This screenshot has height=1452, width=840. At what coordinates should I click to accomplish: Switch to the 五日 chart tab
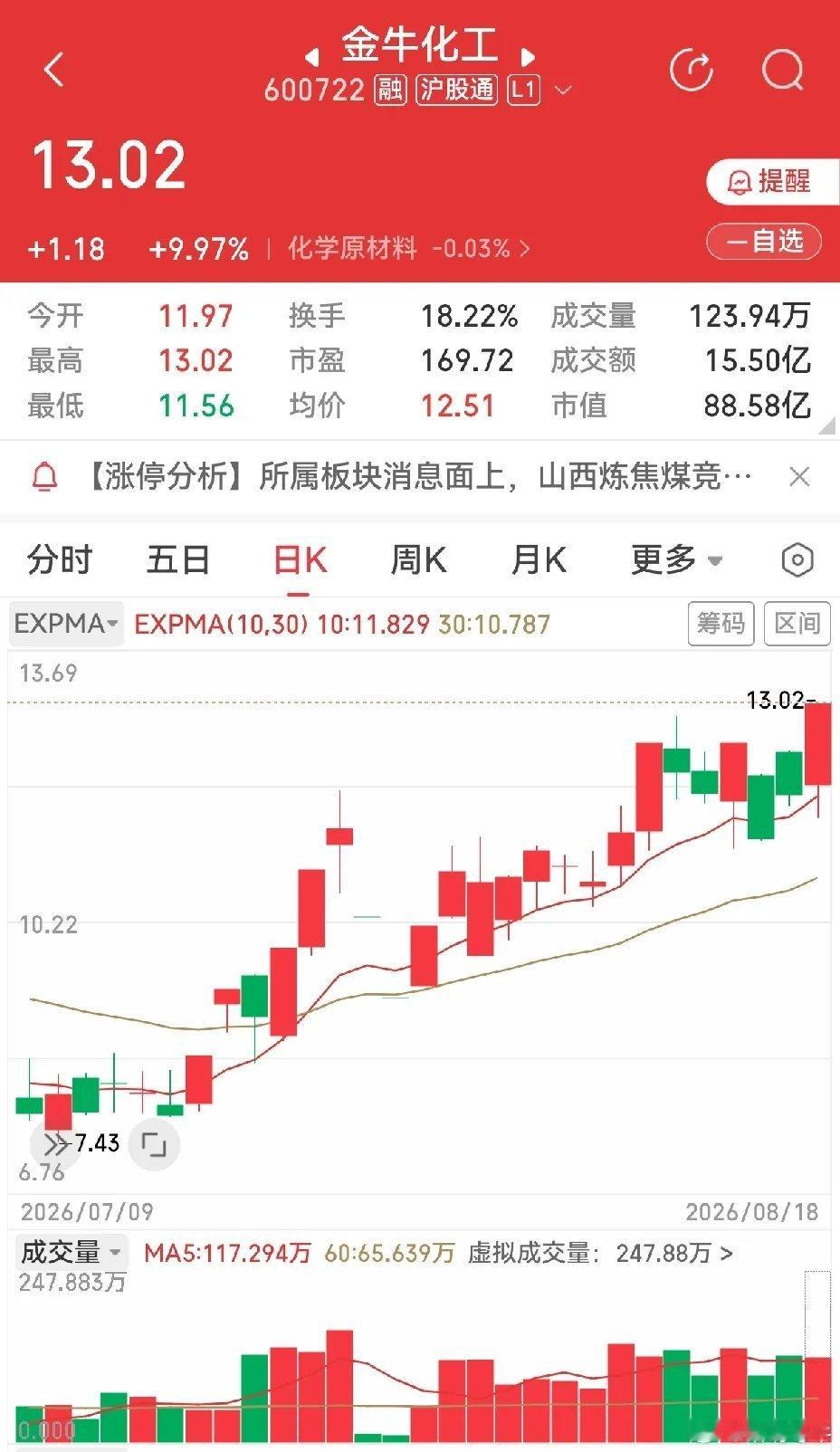tap(177, 560)
